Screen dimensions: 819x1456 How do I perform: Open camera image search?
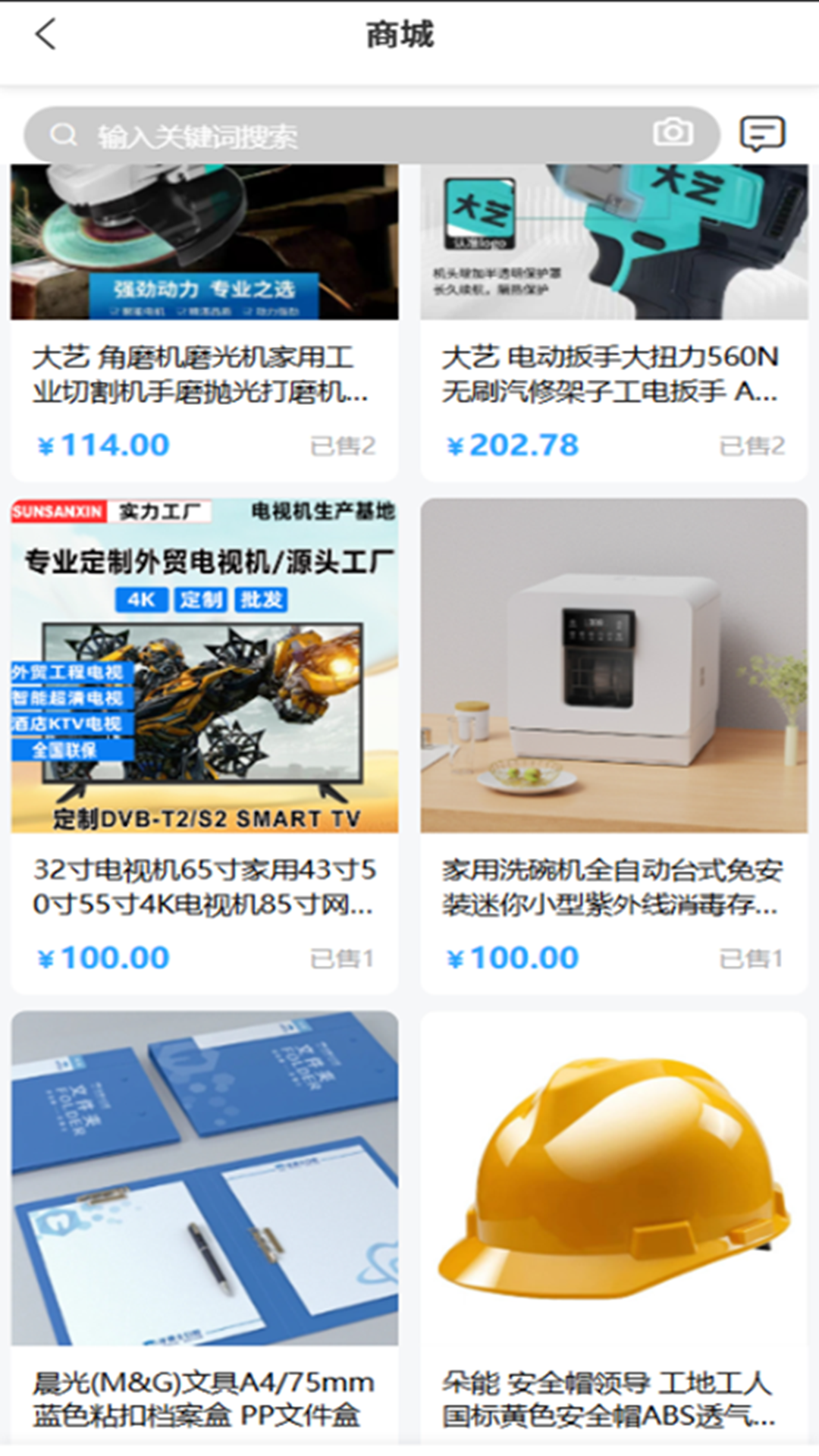pyautogui.click(x=673, y=133)
